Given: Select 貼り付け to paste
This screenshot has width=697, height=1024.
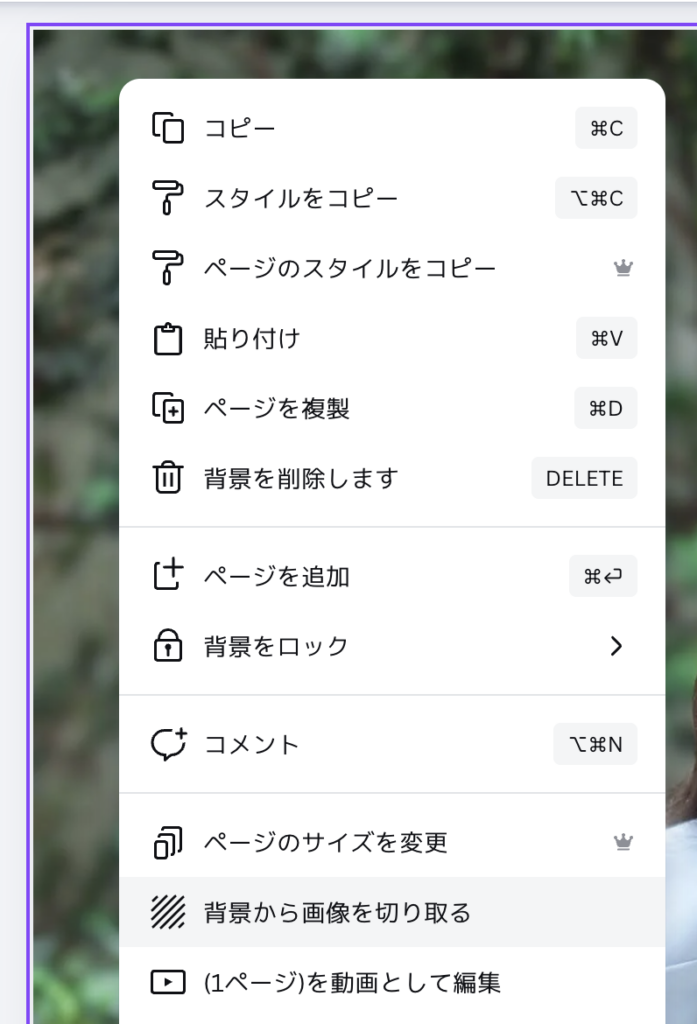Looking at the screenshot, I should [x=251, y=339].
